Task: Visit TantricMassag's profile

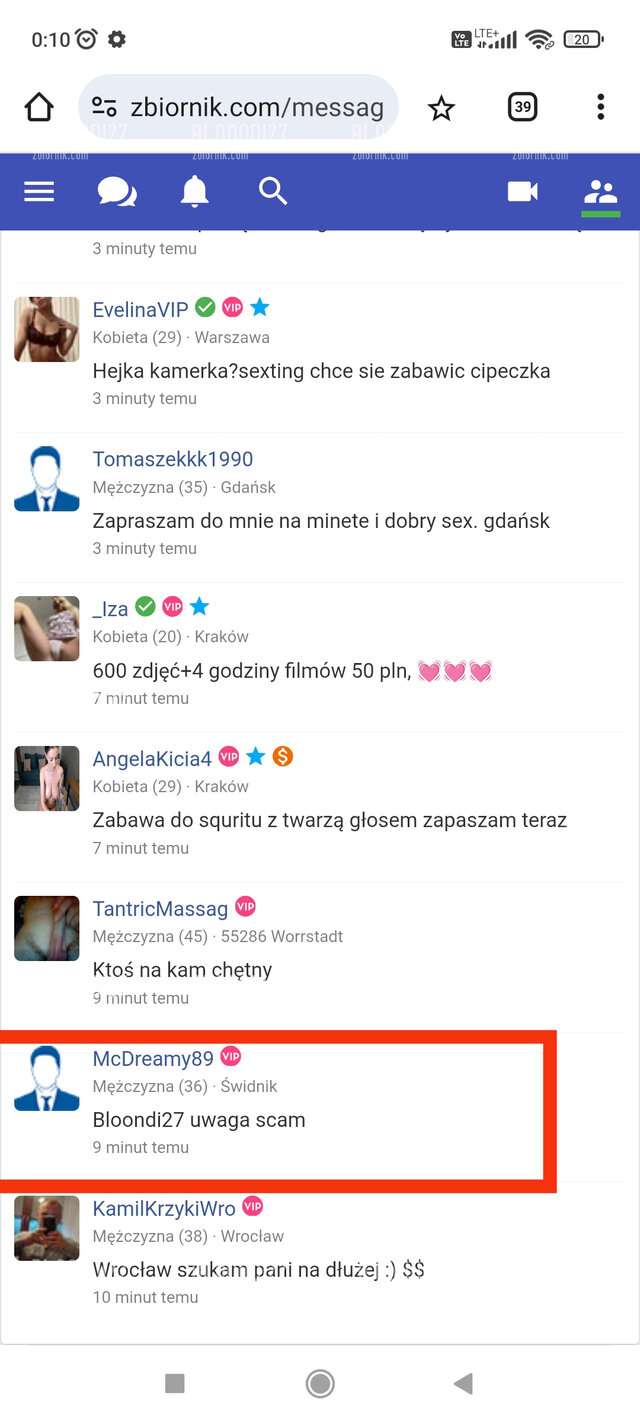Action: (x=160, y=908)
